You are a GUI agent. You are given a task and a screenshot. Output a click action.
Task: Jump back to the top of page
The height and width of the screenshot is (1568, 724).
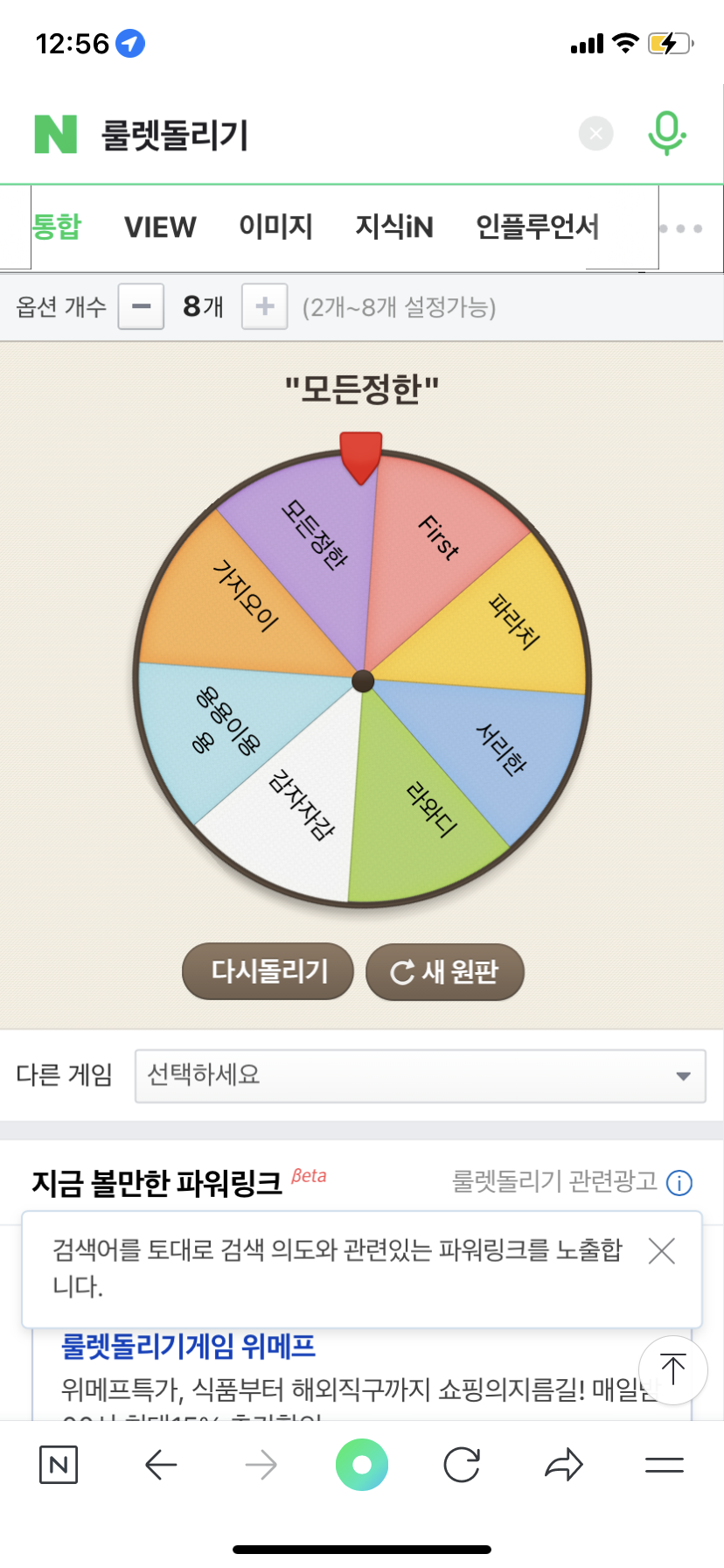(672, 1369)
